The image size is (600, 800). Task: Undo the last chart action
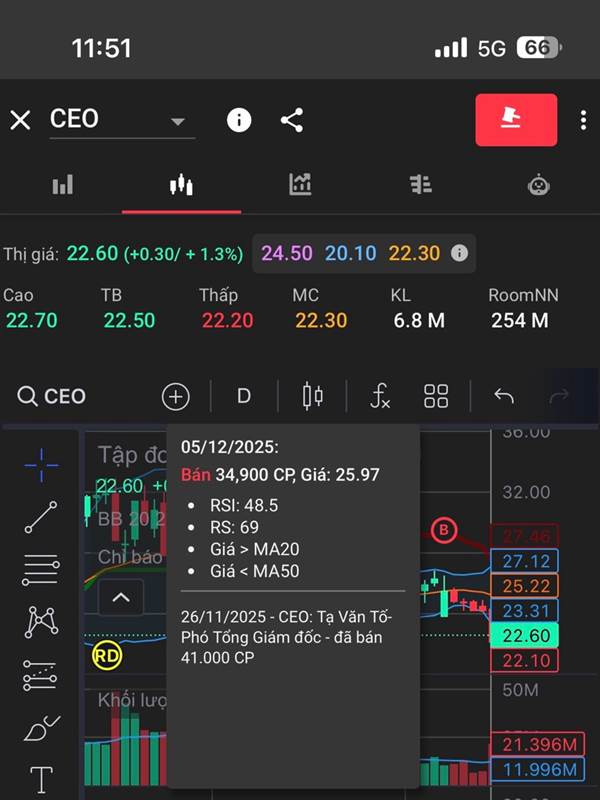(x=504, y=396)
